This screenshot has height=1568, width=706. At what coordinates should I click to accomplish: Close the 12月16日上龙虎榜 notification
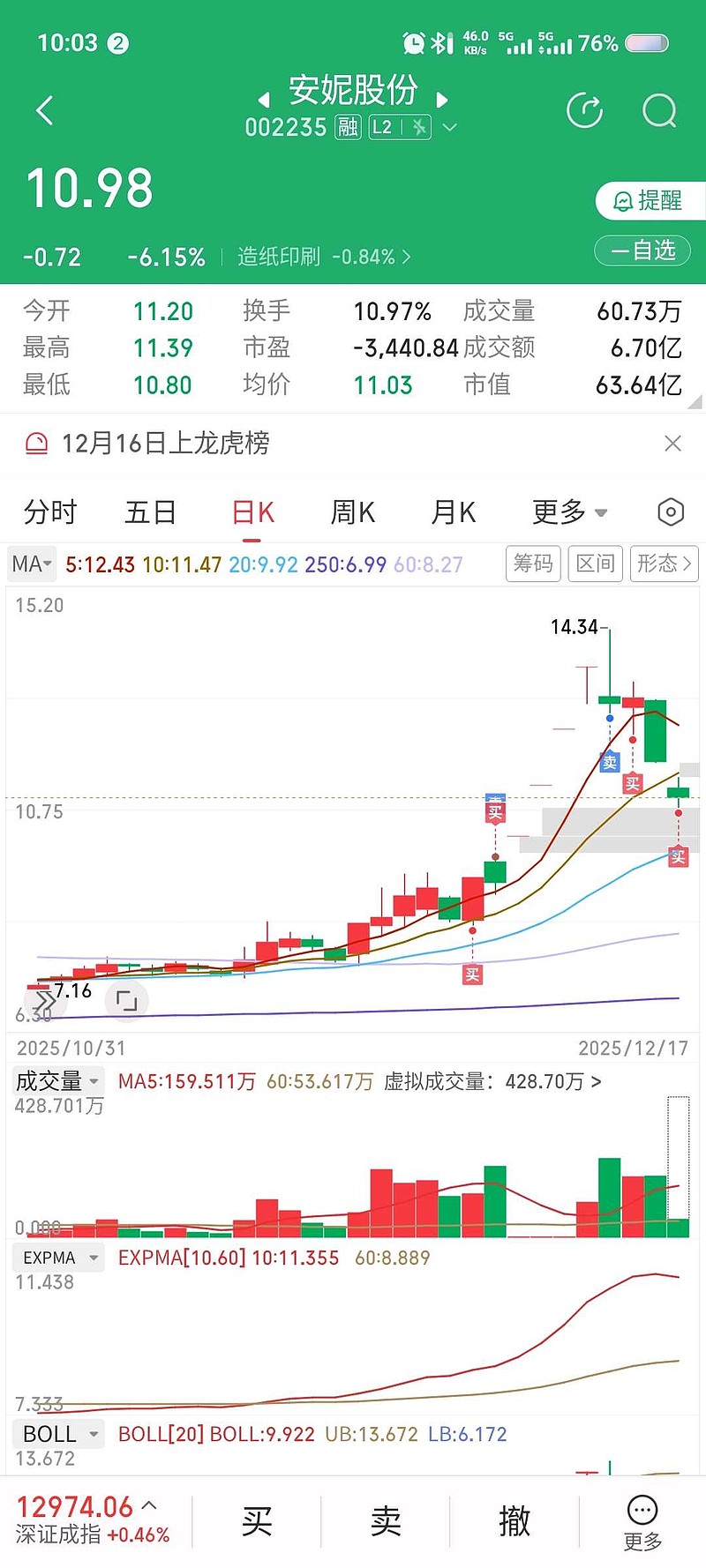[672, 444]
